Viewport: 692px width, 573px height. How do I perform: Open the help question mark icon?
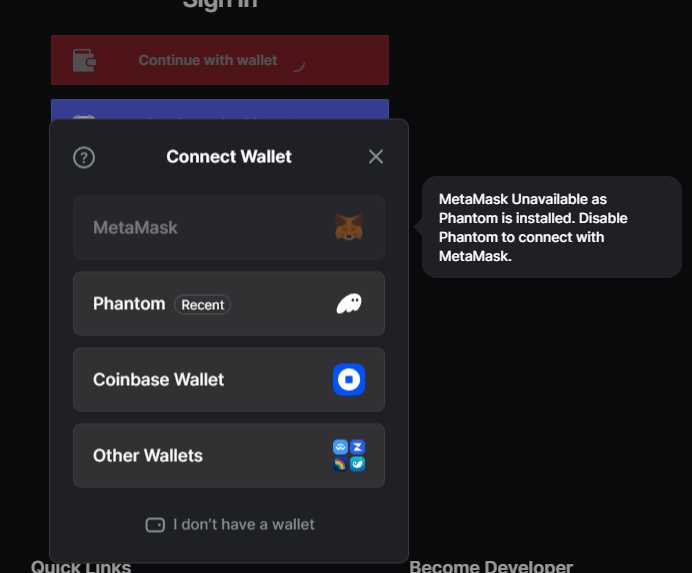click(84, 157)
